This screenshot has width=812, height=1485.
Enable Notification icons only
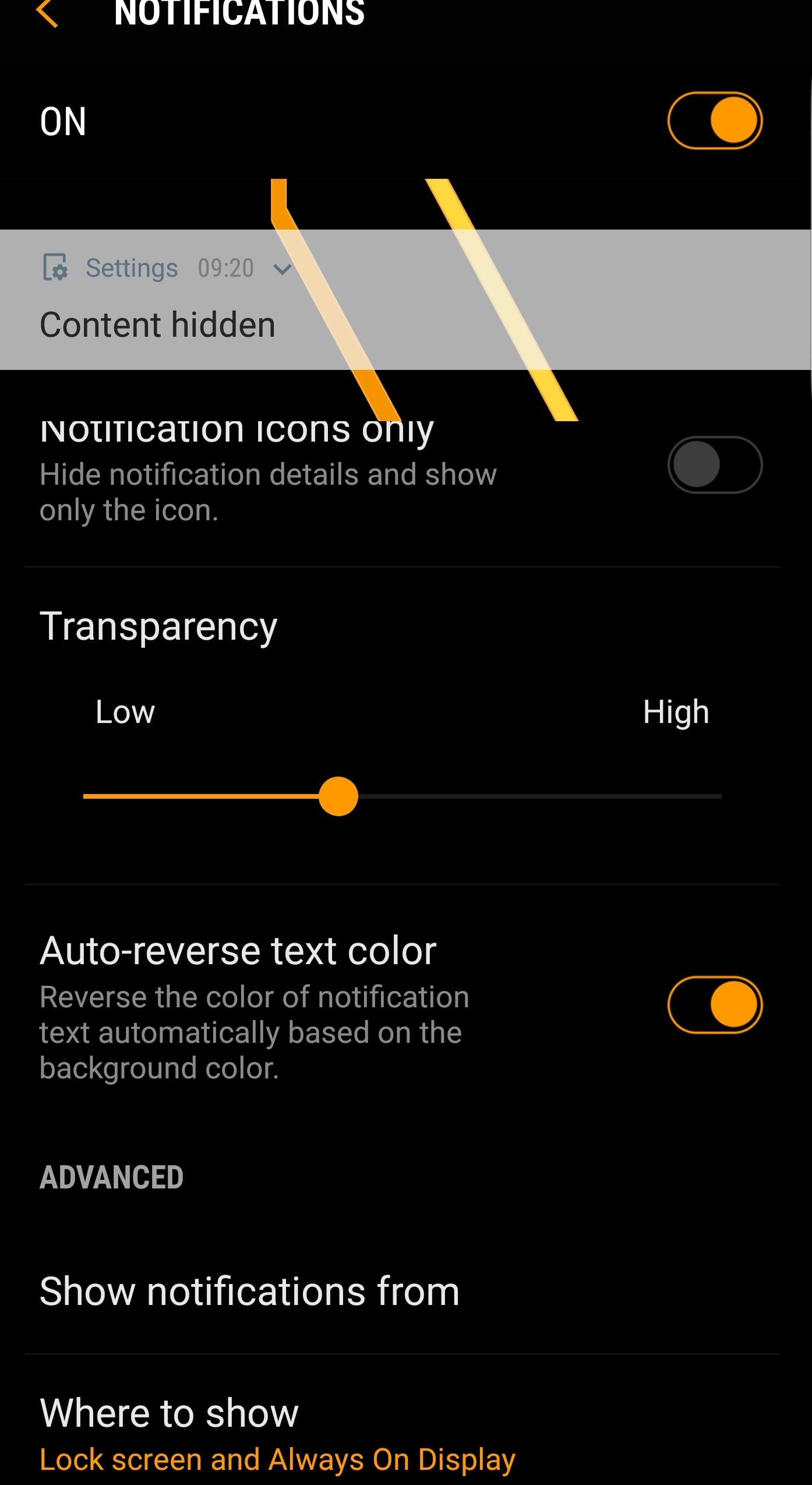coord(714,465)
